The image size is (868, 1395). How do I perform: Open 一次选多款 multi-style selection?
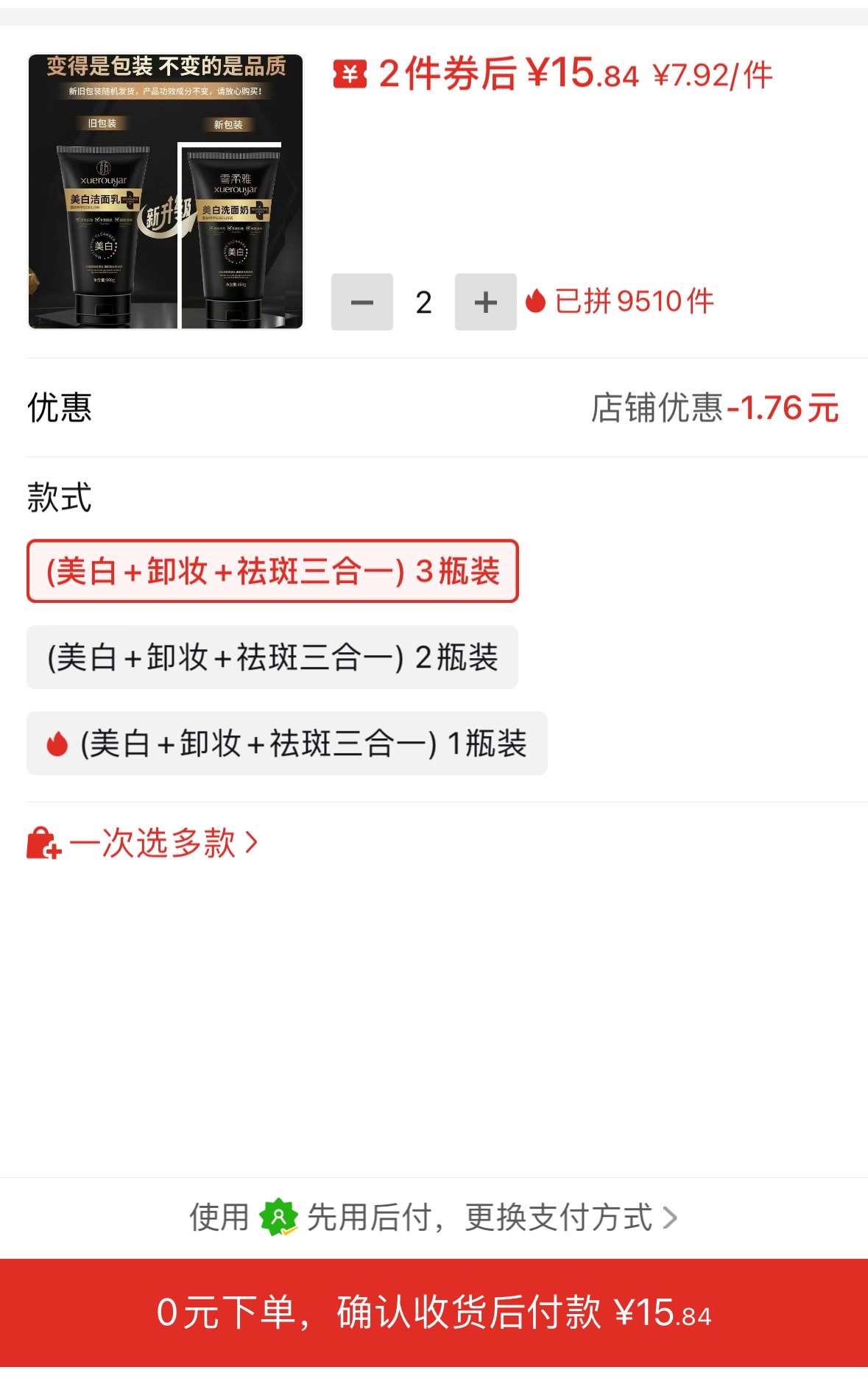pyautogui.click(x=144, y=843)
